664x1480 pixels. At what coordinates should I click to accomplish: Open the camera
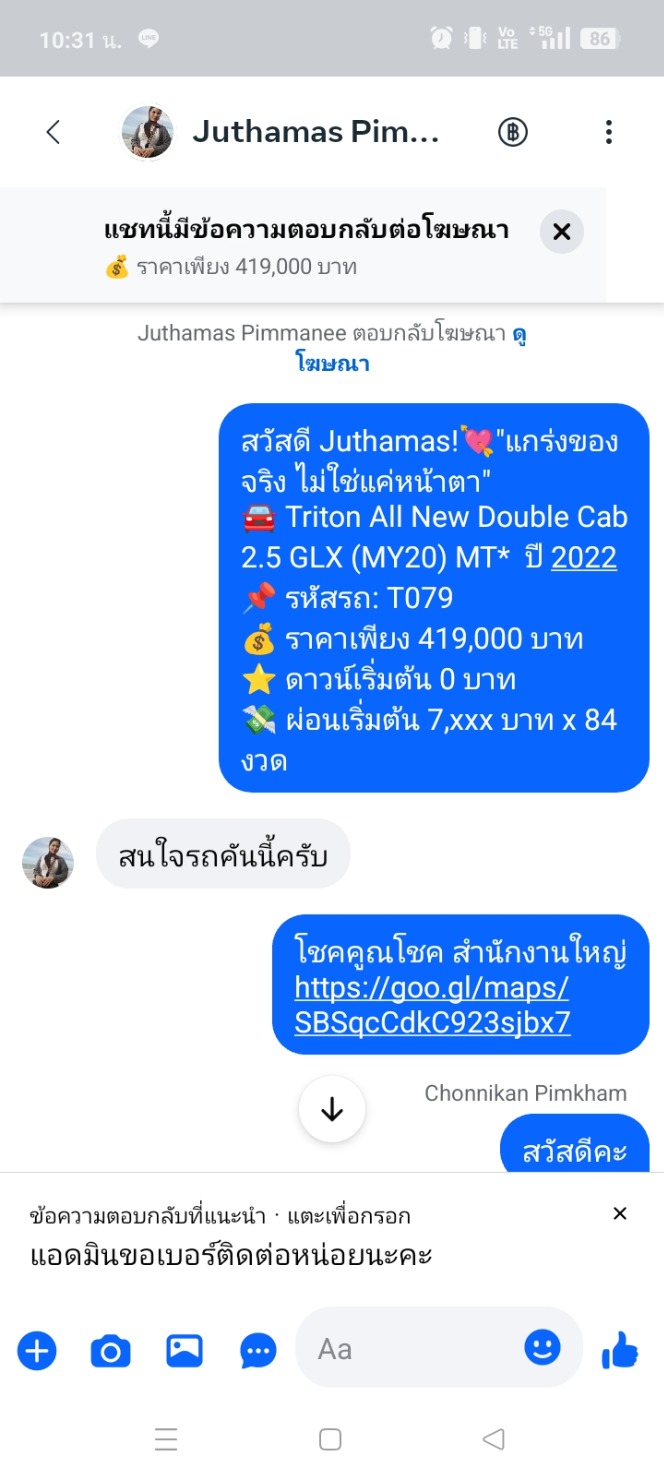pyautogui.click(x=111, y=1351)
